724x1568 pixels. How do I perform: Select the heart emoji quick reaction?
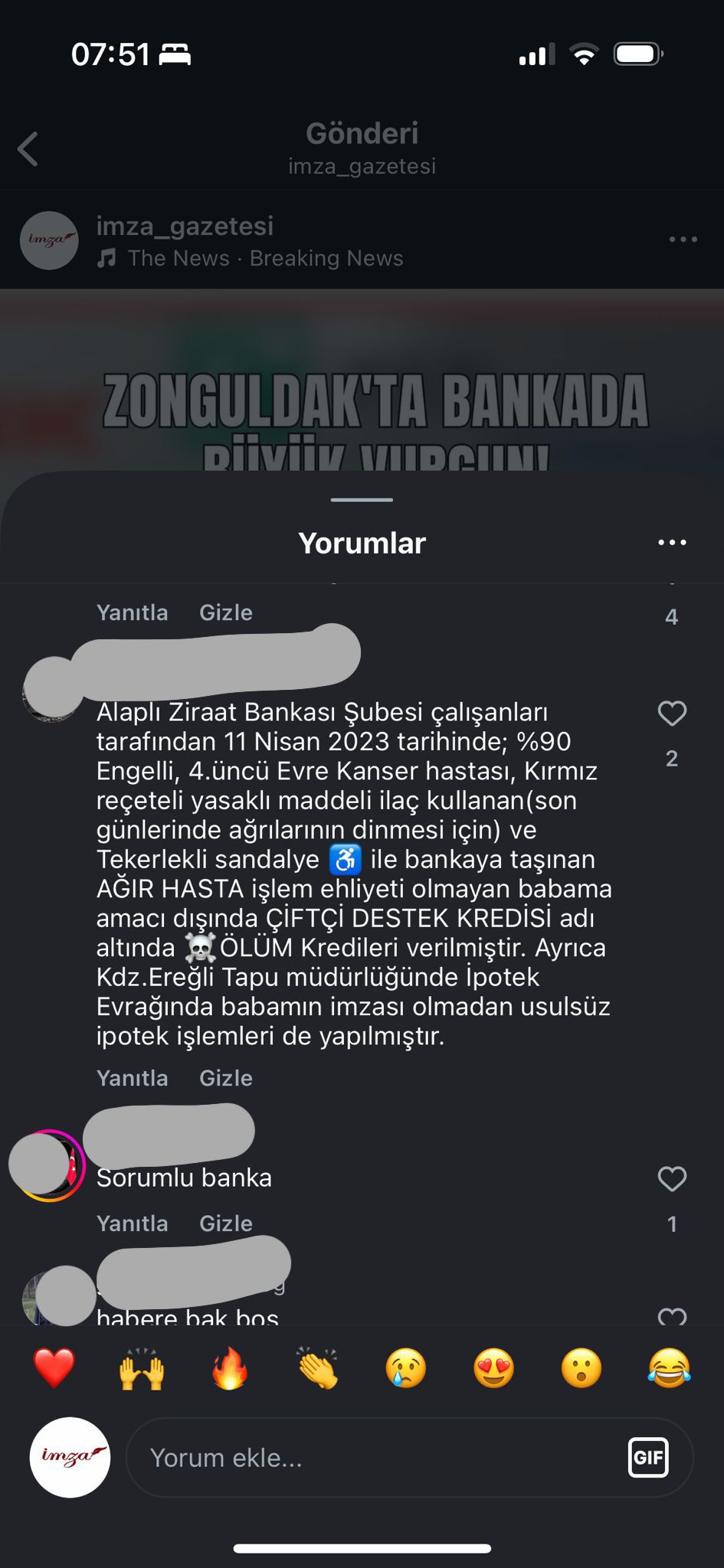(54, 1370)
